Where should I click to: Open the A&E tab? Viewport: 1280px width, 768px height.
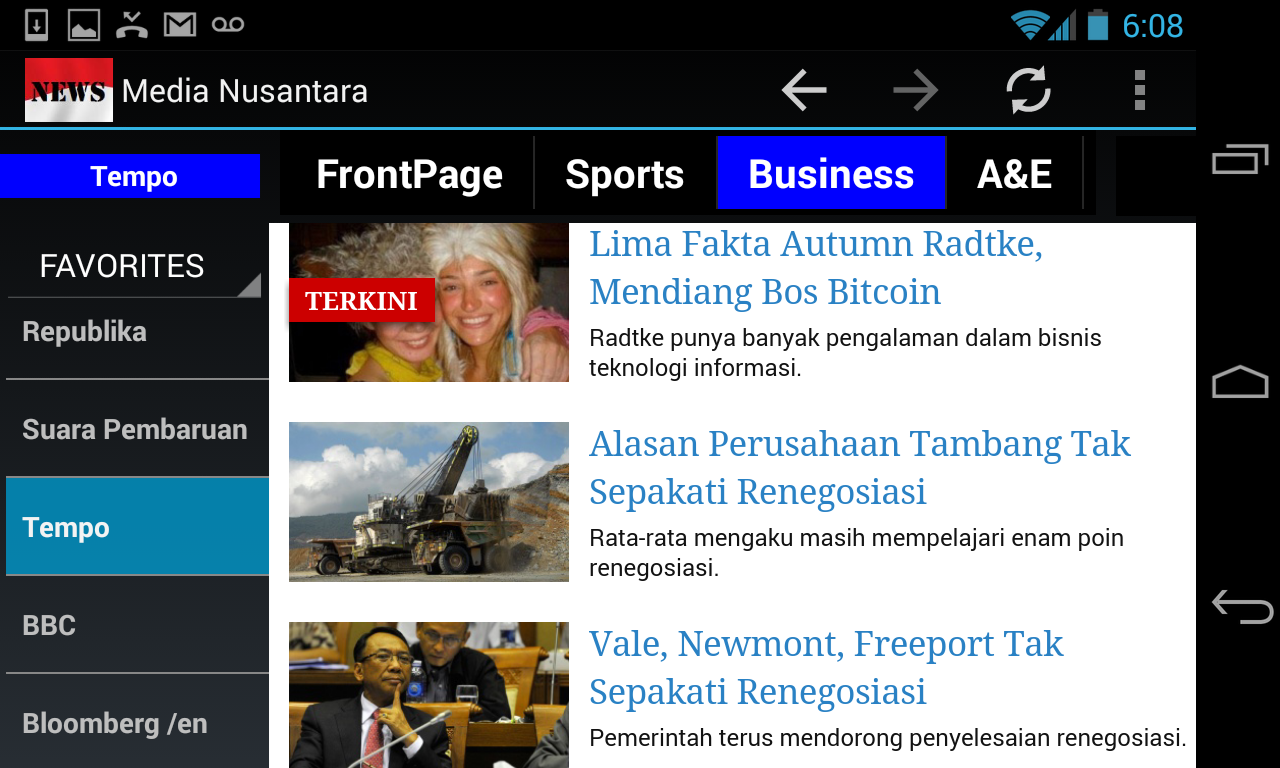click(1014, 175)
